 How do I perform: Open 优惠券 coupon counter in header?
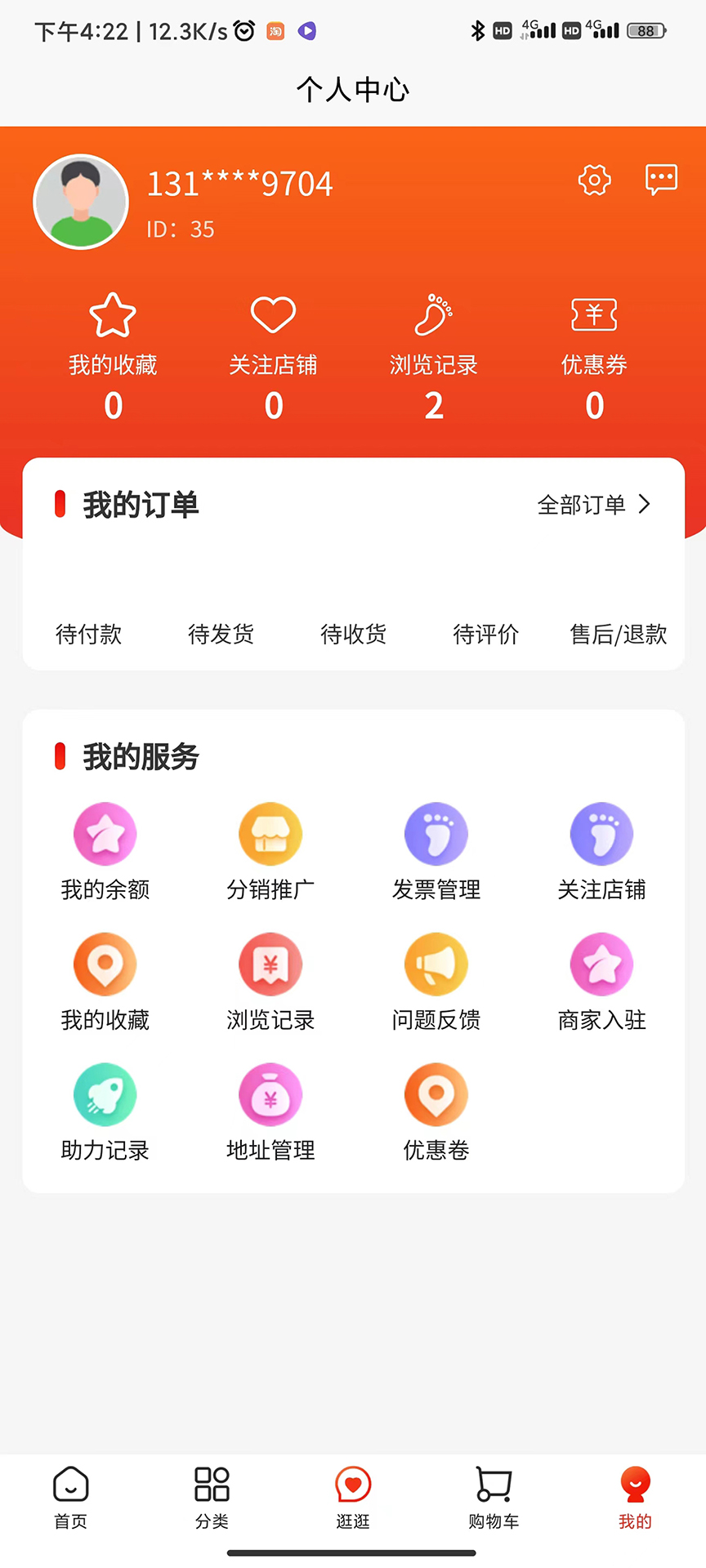tap(594, 357)
